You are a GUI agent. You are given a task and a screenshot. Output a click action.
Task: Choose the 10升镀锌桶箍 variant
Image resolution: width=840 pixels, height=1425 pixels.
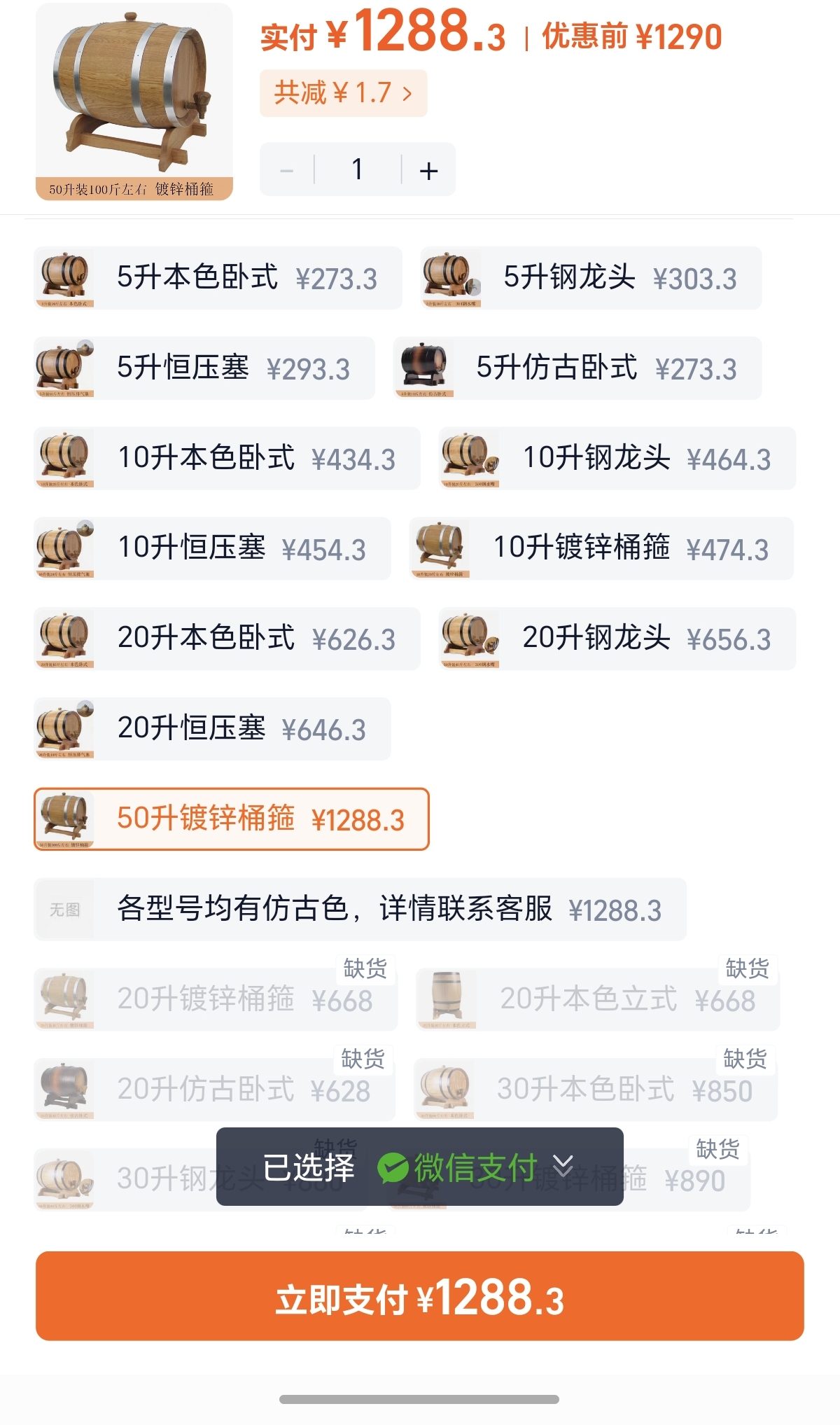pyautogui.click(x=601, y=548)
